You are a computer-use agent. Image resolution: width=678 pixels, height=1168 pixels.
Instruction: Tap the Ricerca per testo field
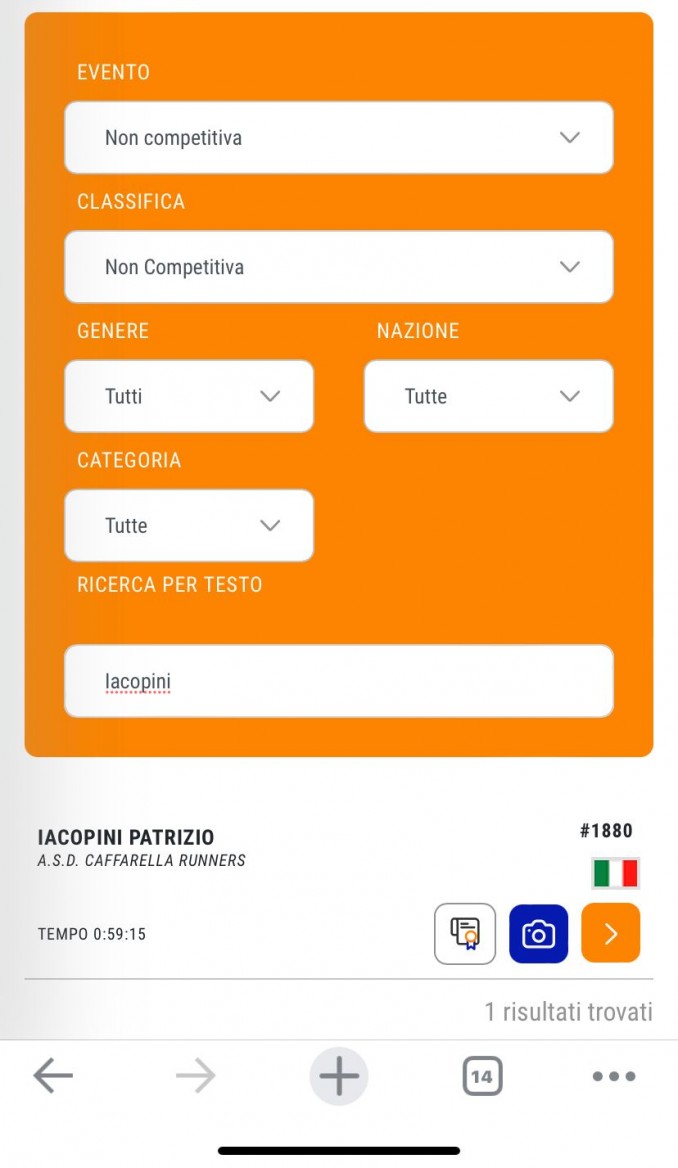(339, 681)
